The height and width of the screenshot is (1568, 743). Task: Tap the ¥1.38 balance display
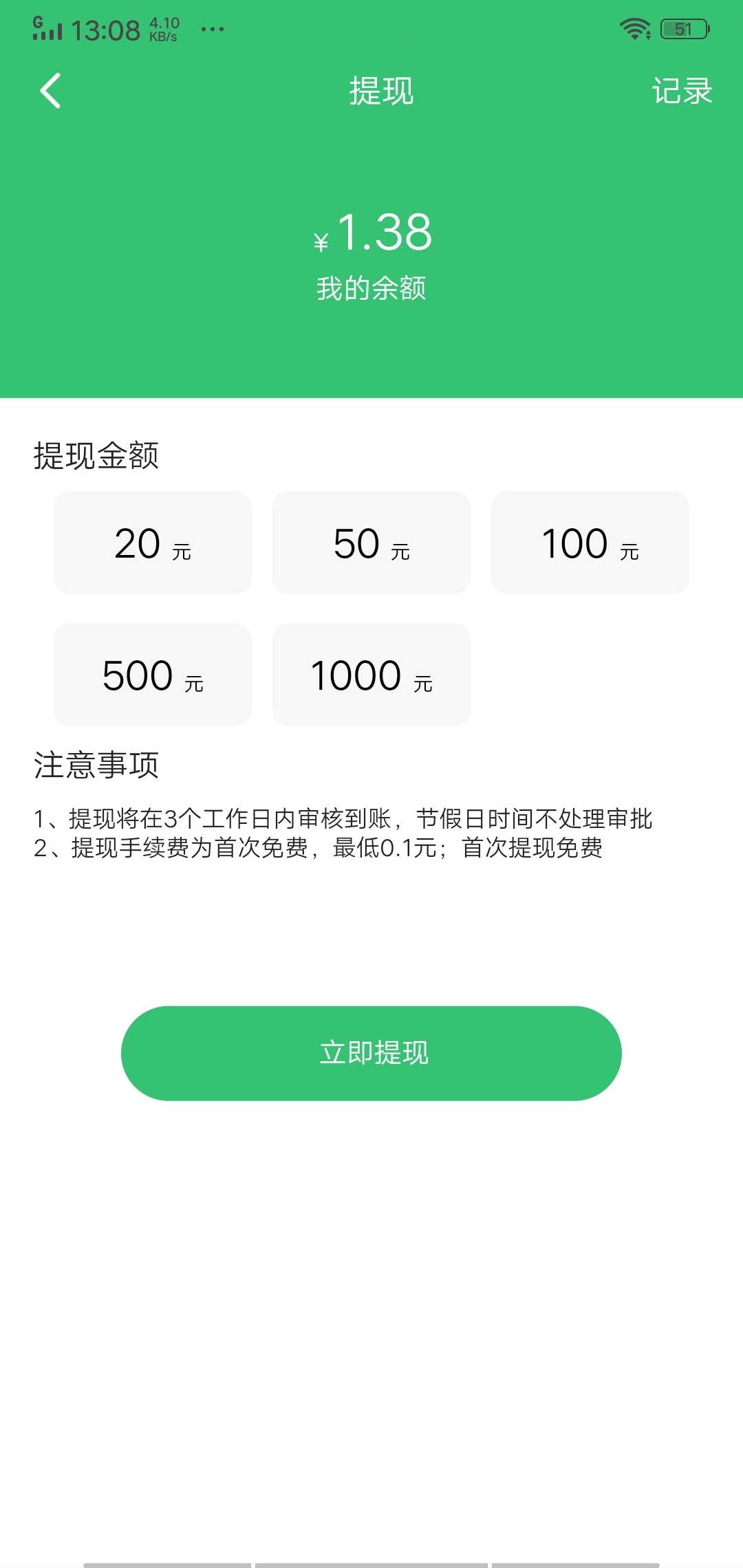pyautogui.click(x=371, y=234)
